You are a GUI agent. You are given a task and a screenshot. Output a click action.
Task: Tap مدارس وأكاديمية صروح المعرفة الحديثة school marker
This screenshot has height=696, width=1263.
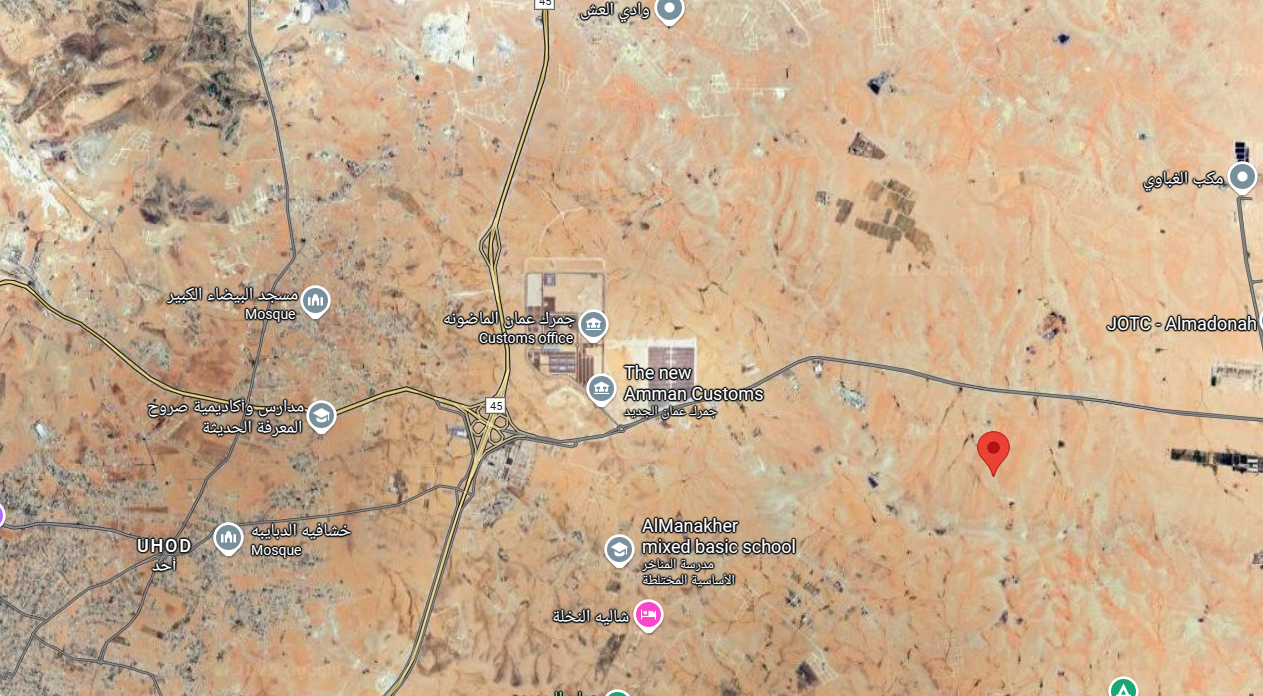[x=320, y=415]
